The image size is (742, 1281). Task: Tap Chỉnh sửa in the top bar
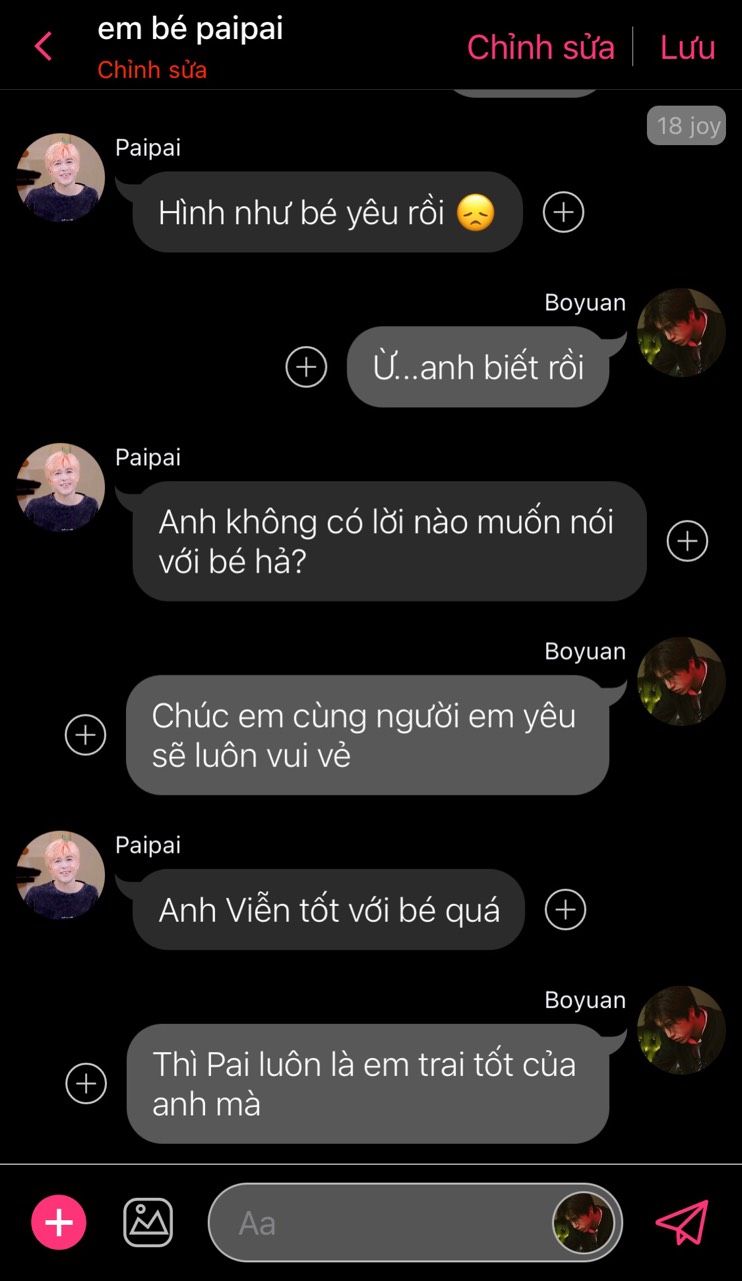coord(540,47)
